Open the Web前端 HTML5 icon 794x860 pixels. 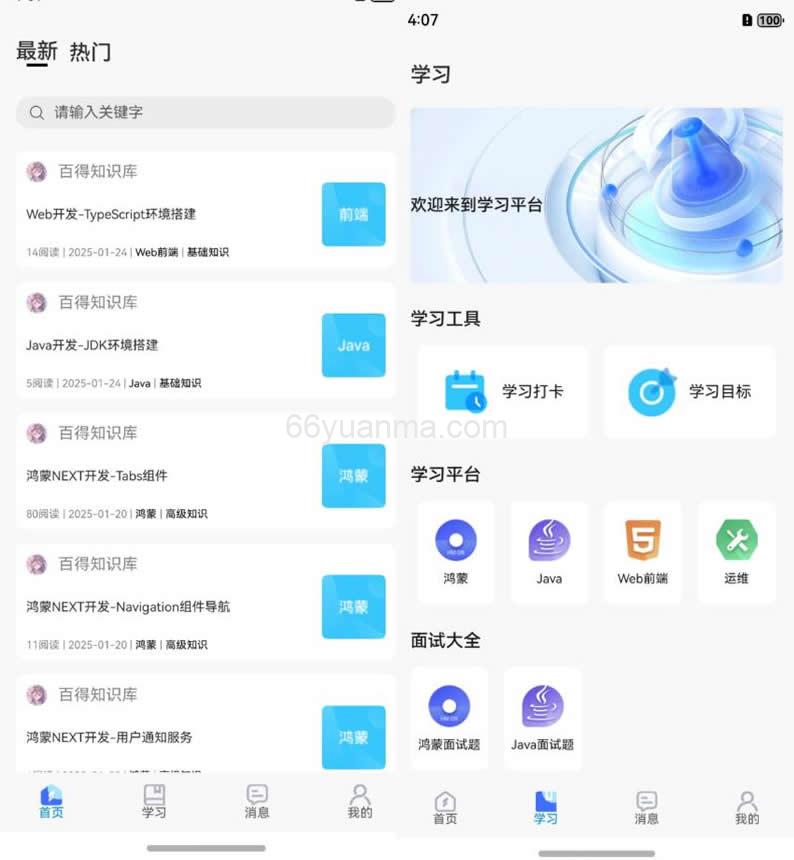[x=643, y=540]
